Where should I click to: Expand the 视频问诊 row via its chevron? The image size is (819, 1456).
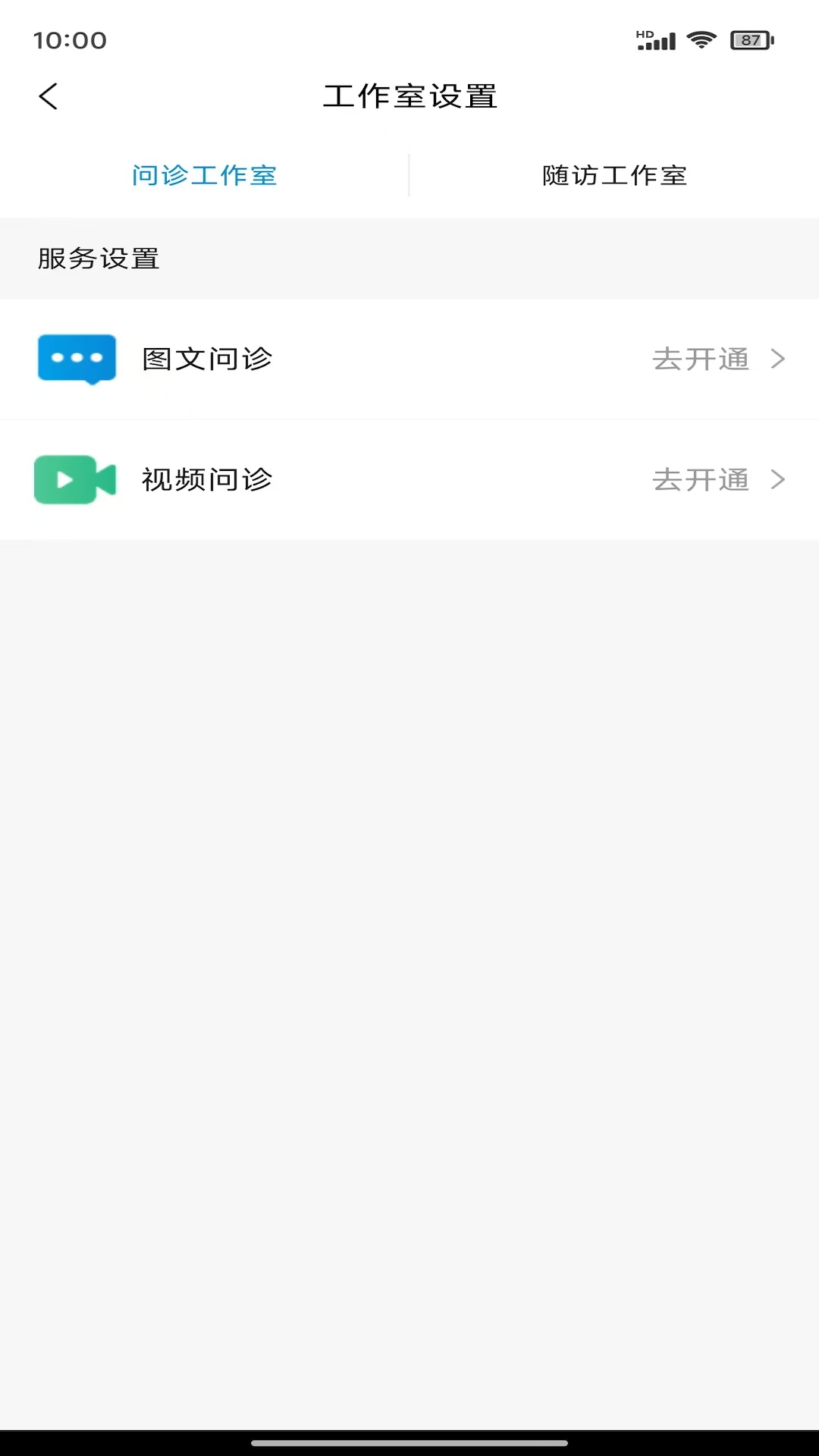[777, 479]
